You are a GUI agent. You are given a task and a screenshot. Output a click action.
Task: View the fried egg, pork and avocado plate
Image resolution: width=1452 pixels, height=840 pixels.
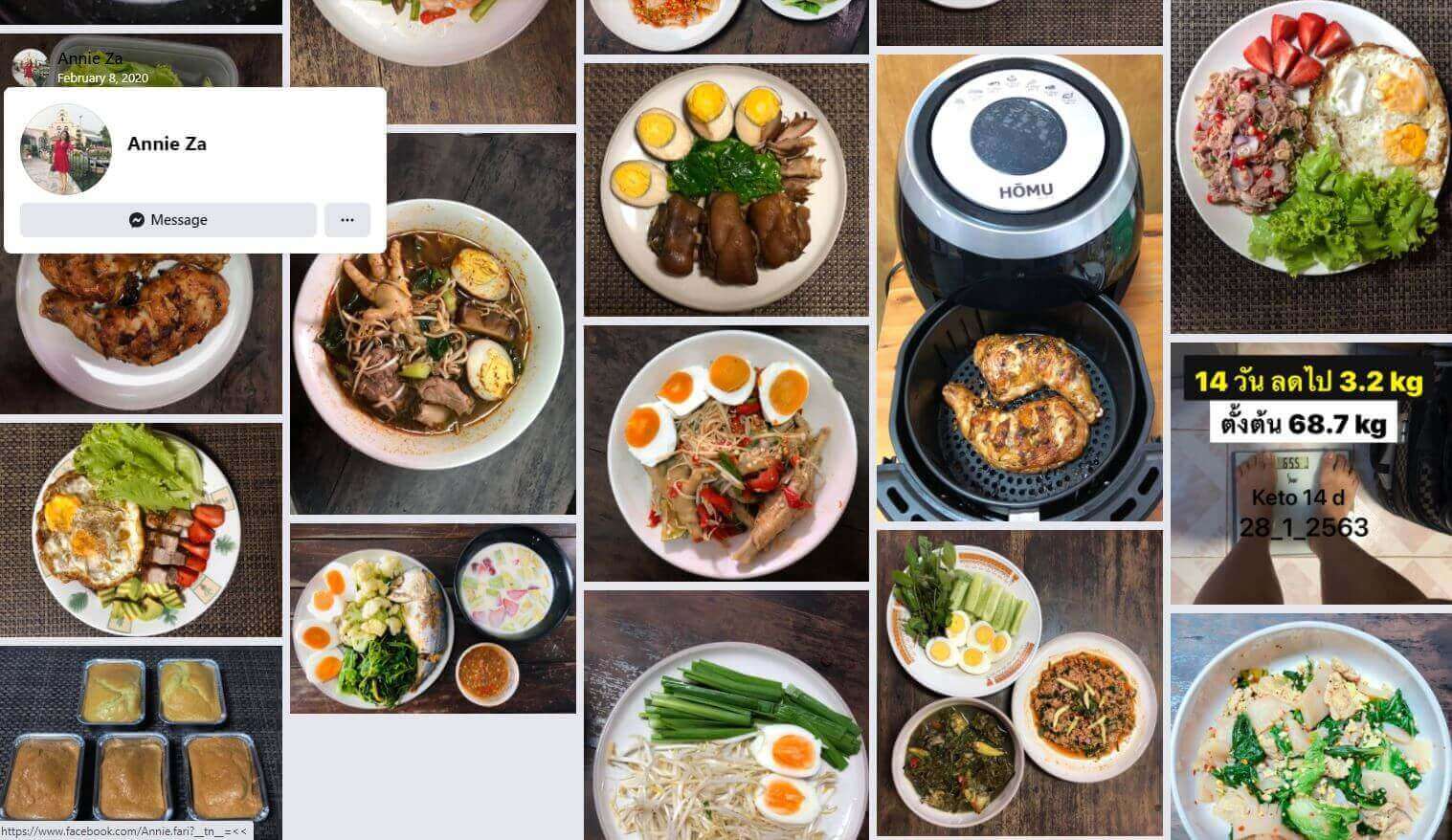(141, 530)
